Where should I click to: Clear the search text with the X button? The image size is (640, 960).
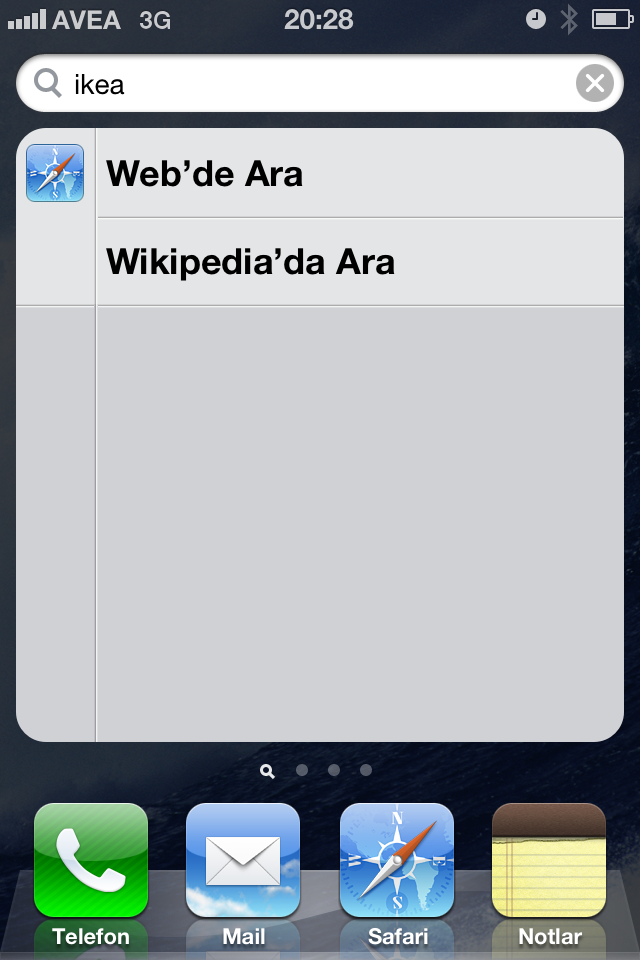coord(594,84)
